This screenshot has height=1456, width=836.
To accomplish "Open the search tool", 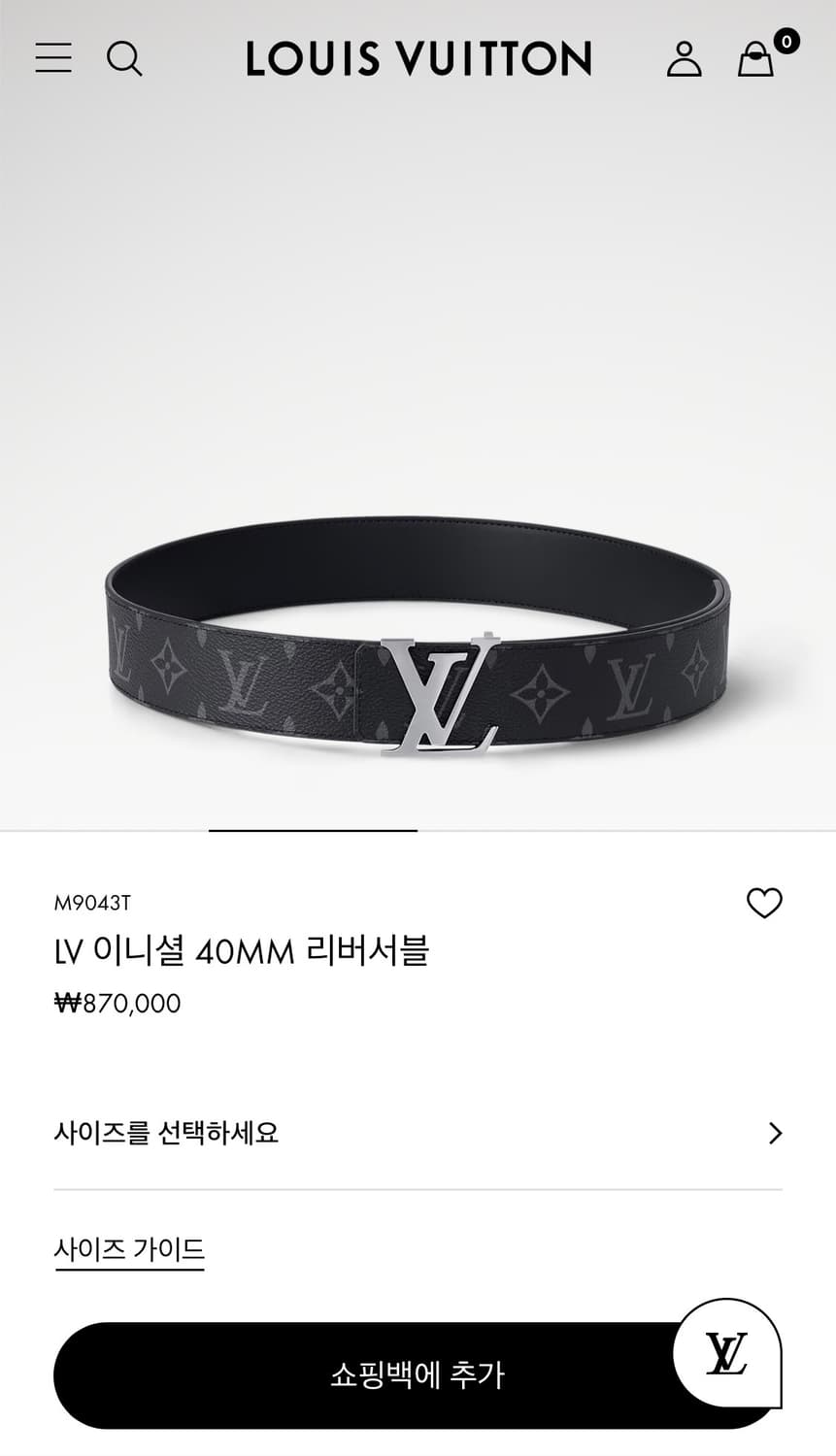I will click(125, 58).
